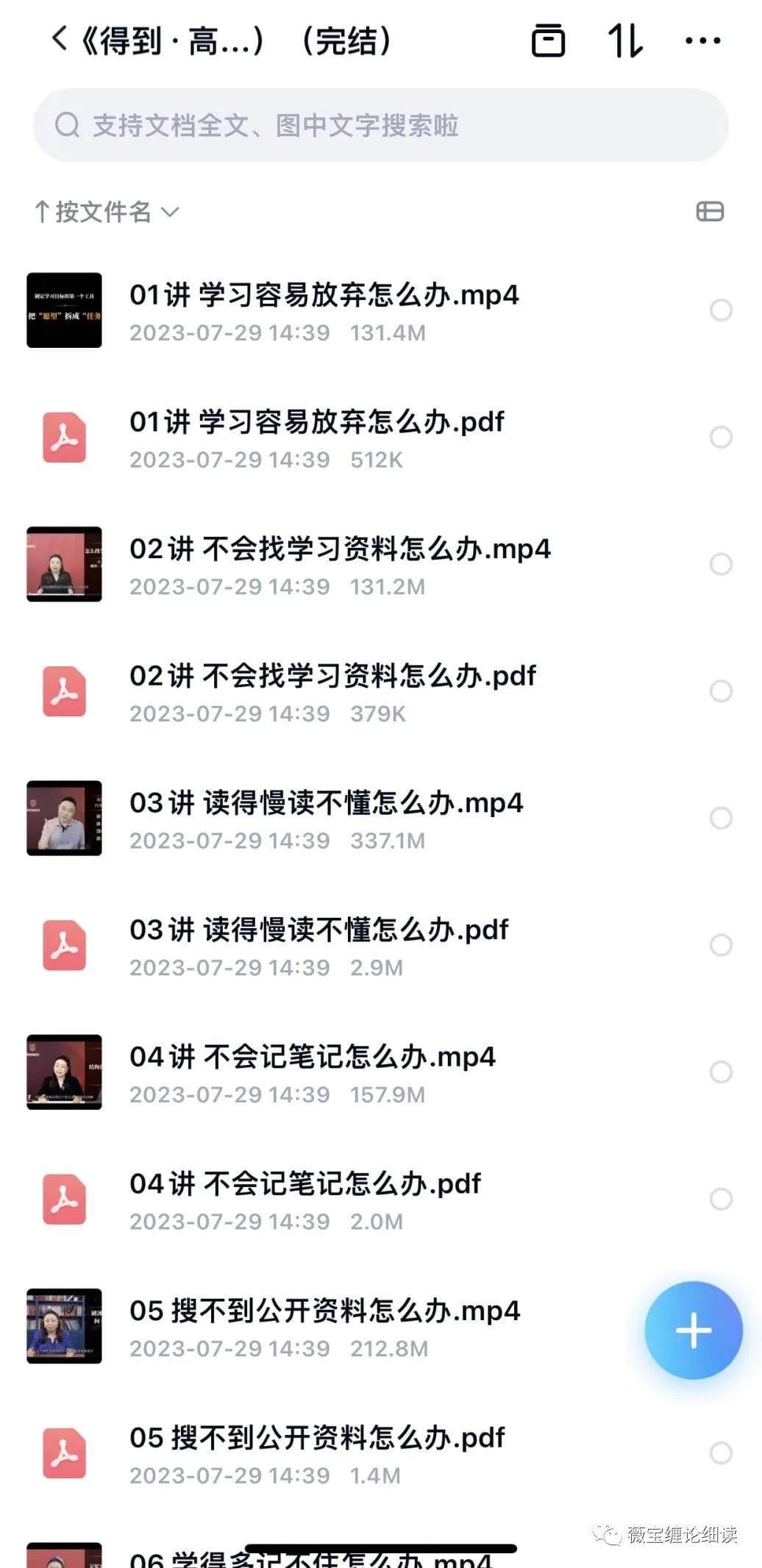Expand the 按文件名 sort dropdown
Viewport: 762px width, 1568px height.
pos(107,212)
